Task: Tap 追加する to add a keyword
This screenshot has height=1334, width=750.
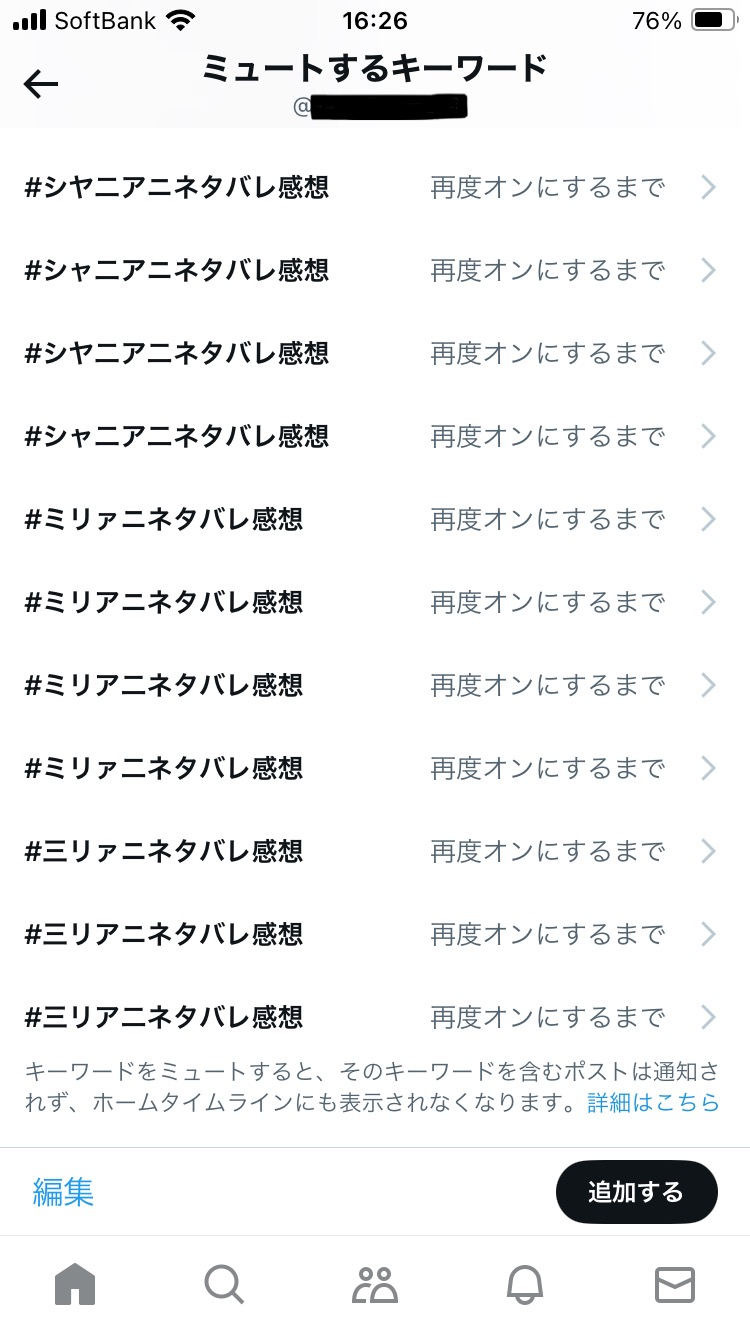Action: point(636,1192)
